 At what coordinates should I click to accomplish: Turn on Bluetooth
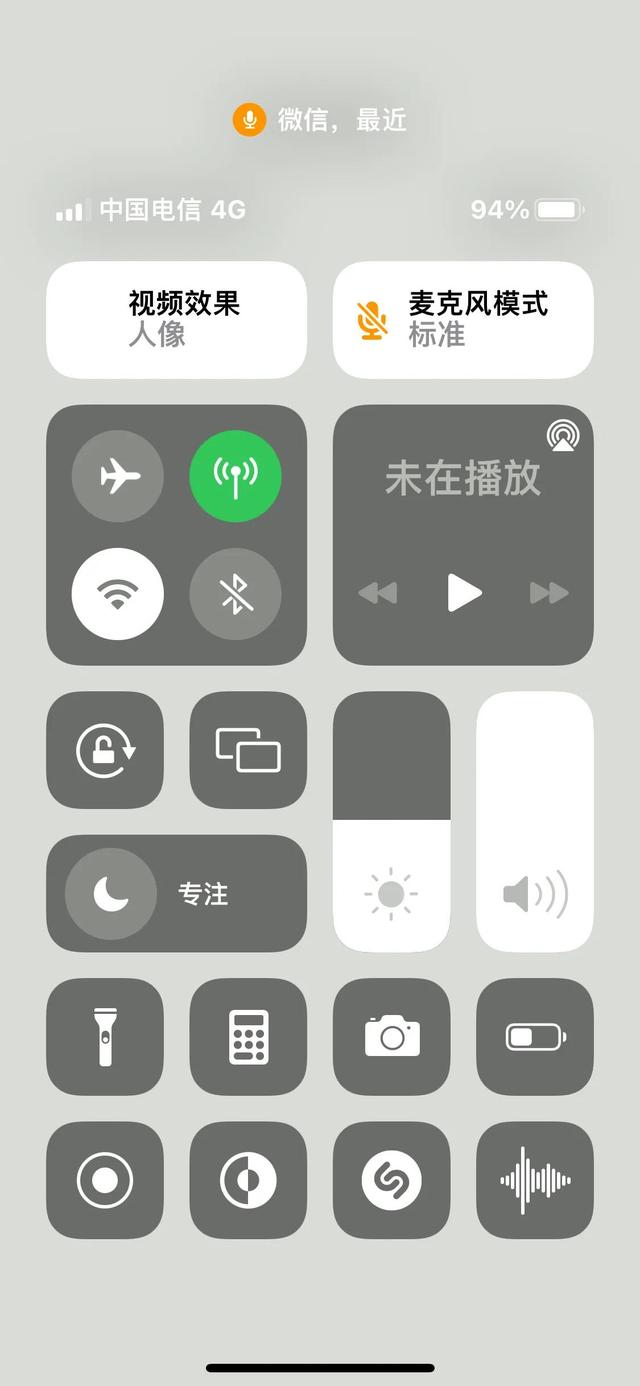[x=235, y=595]
